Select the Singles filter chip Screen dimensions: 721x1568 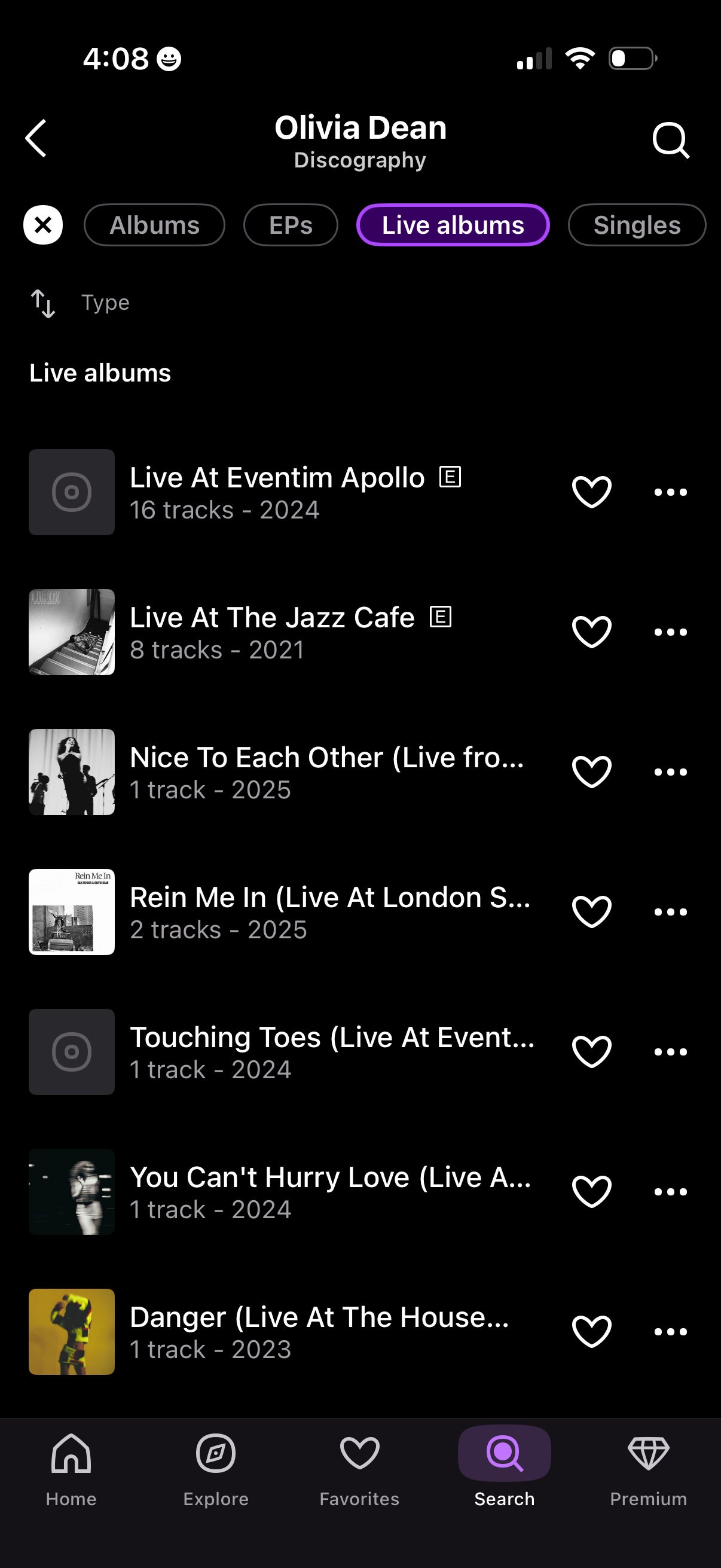637,225
